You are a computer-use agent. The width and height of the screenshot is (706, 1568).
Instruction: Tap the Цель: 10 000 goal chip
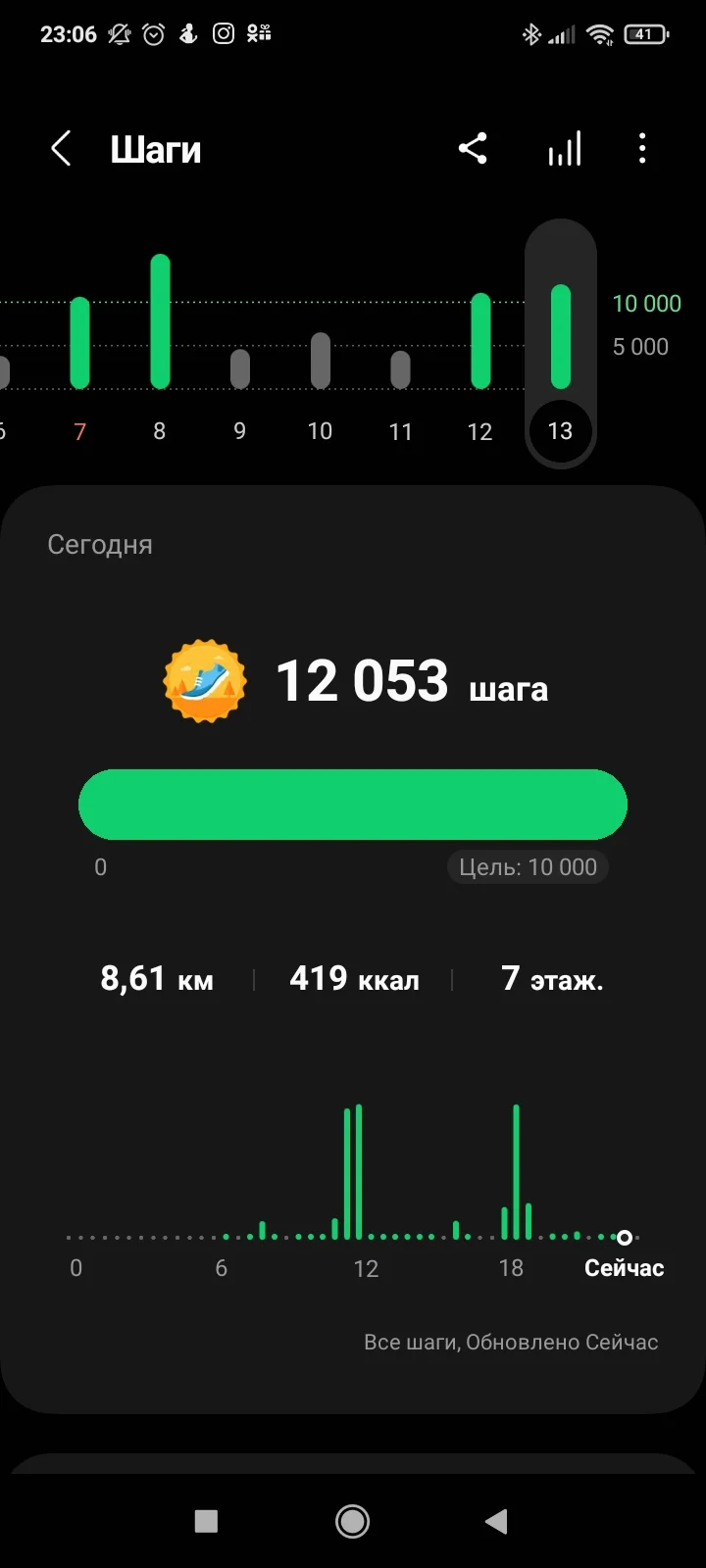pos(528,867)
